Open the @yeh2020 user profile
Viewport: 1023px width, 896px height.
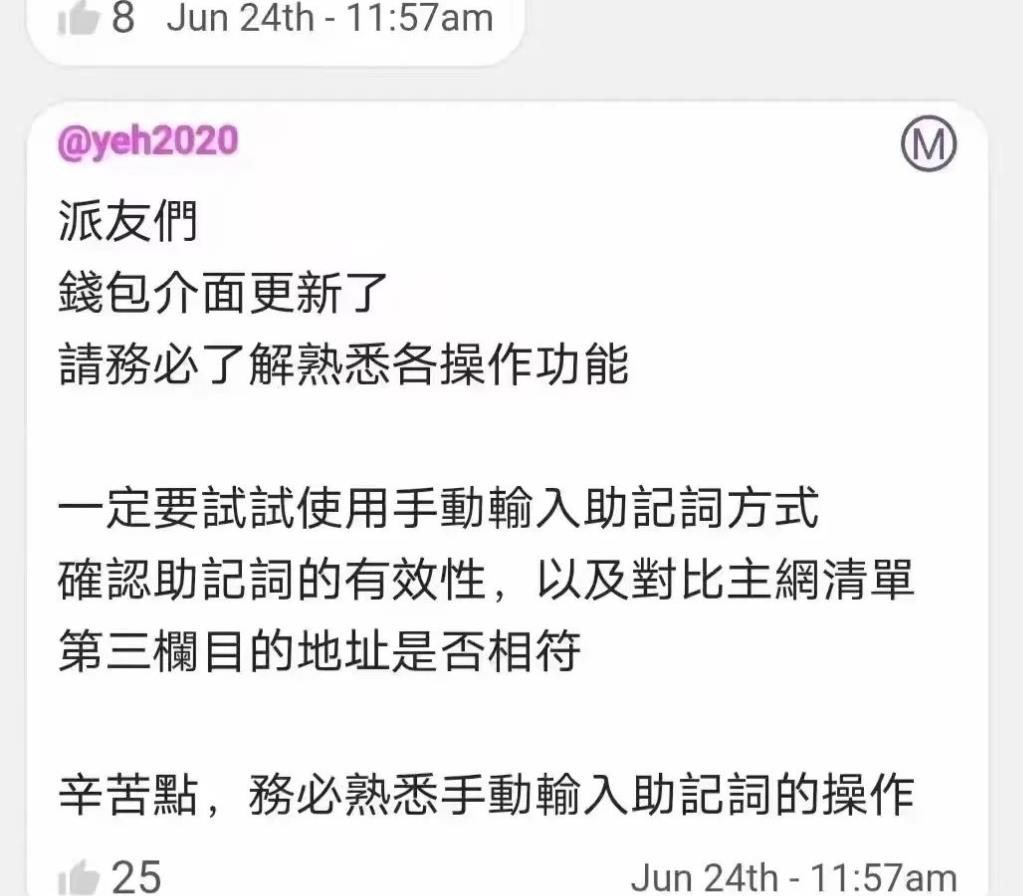point(149,143)
